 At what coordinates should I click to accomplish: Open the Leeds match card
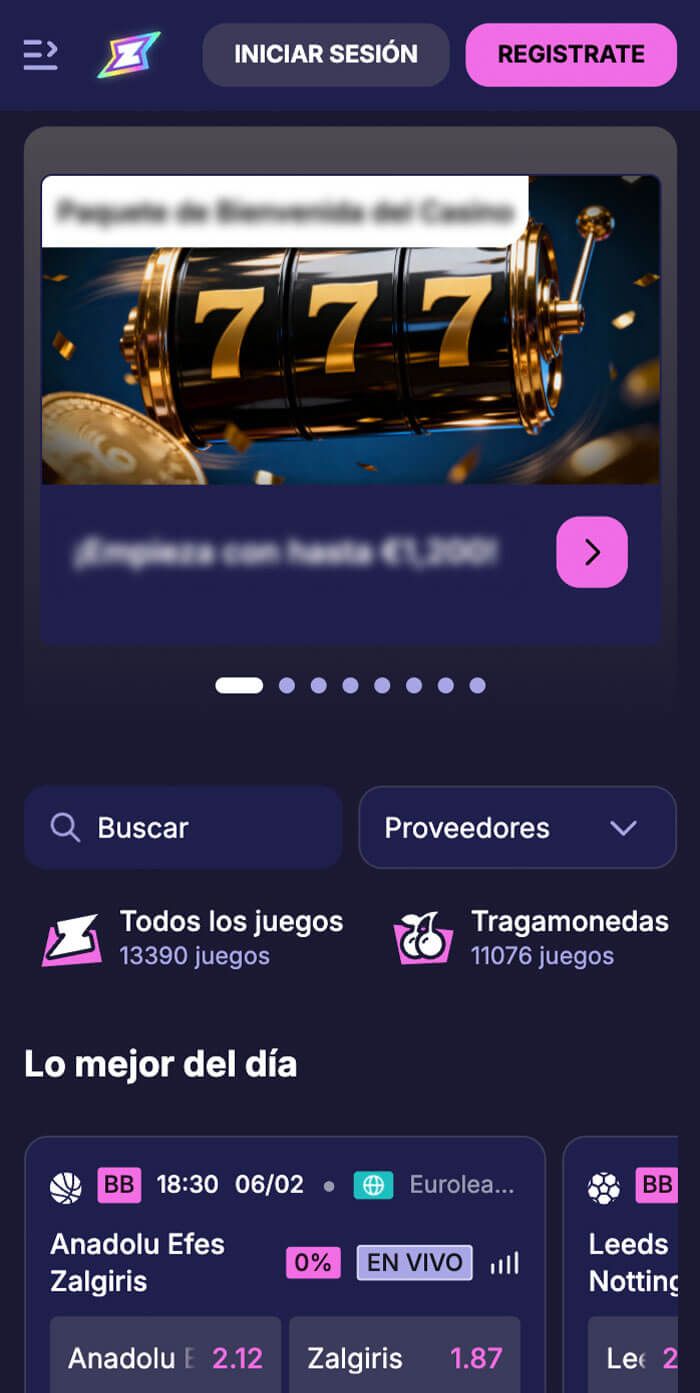tap(628, 1262)
